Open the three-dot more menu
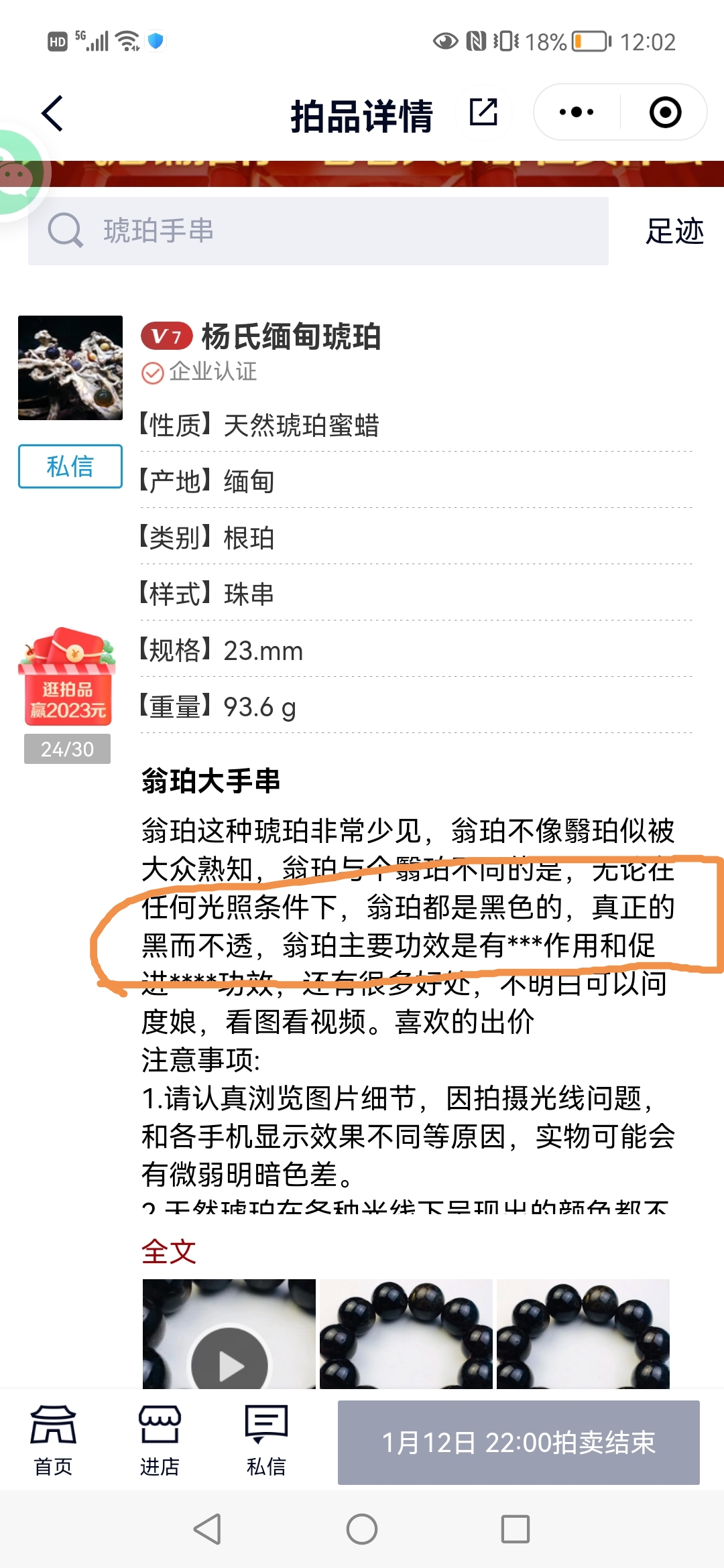Screen dimensions: 724x1568 pos(577,112)
